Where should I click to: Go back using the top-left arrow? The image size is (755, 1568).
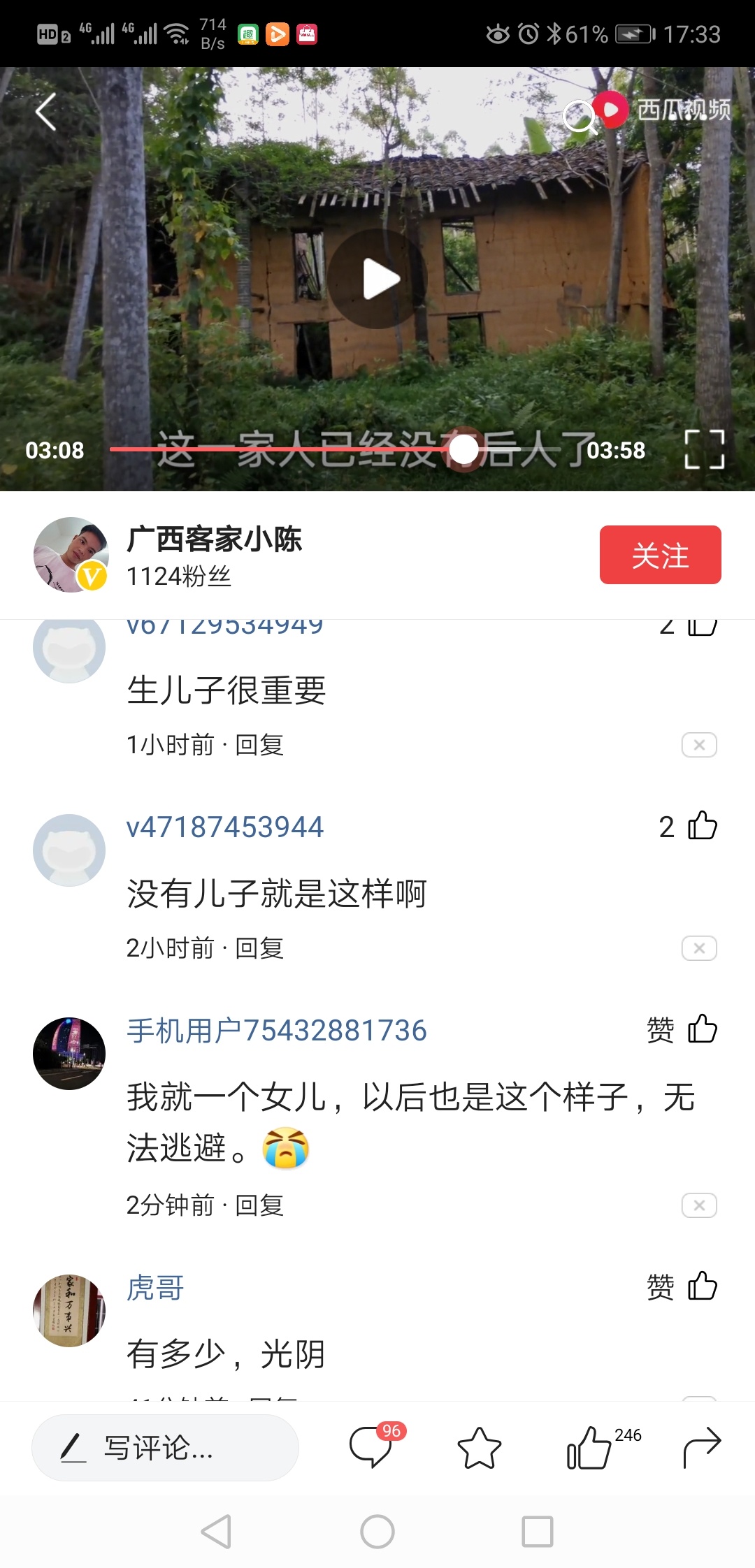pos(46,112)
